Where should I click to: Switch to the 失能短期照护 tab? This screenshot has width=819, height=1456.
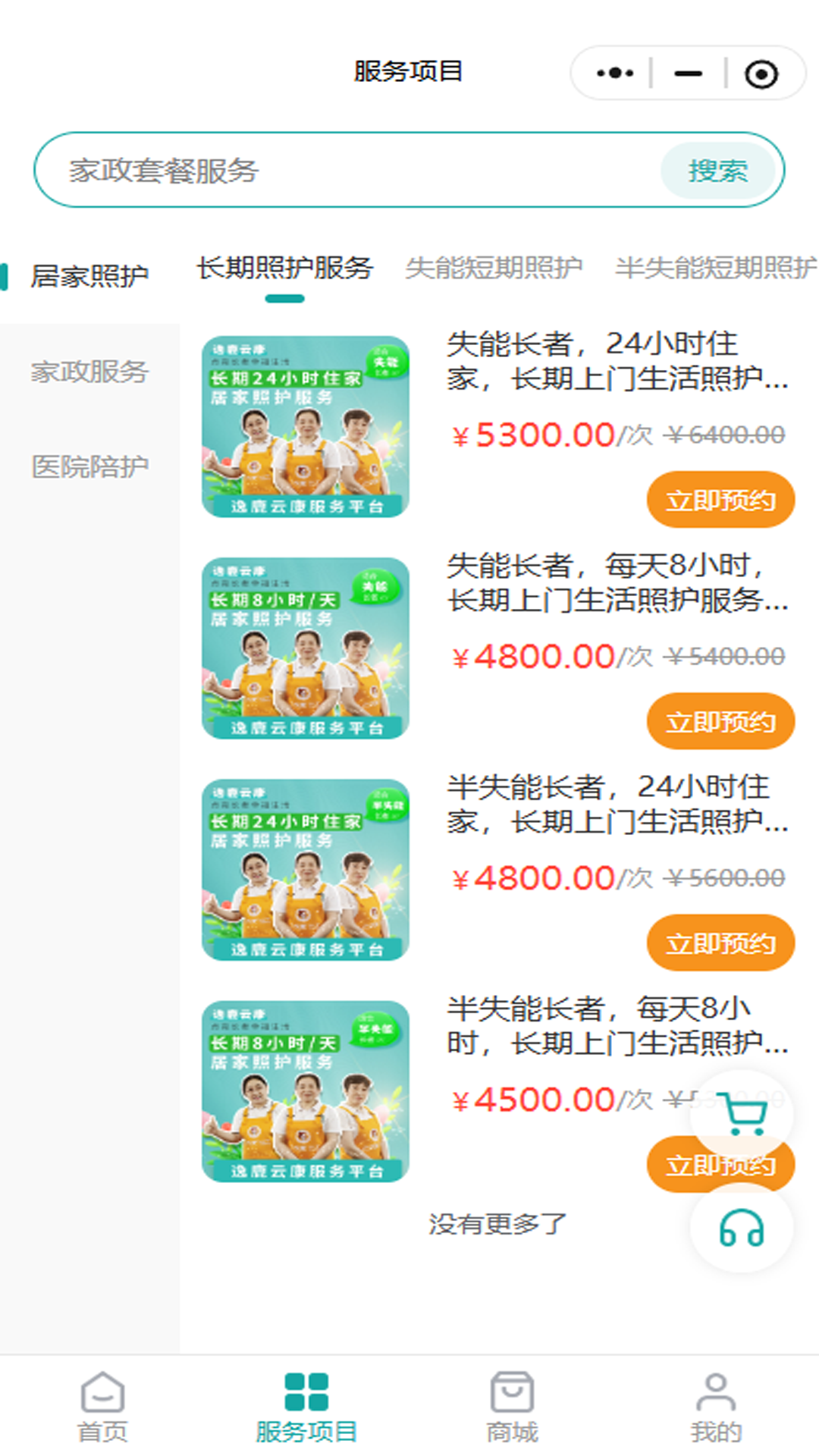(494, 269)
